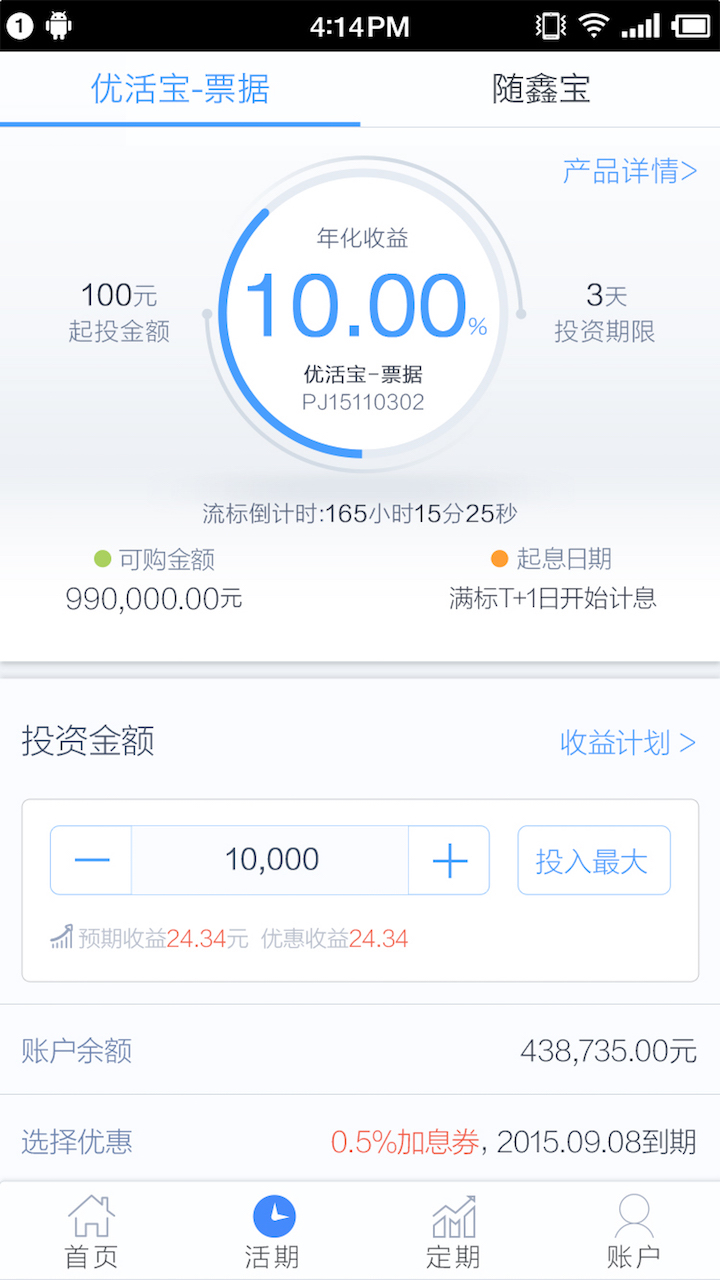Decrease investment amount with the minus button
This screenshot has width=720, height=1280.
click(x=90, y=859)
